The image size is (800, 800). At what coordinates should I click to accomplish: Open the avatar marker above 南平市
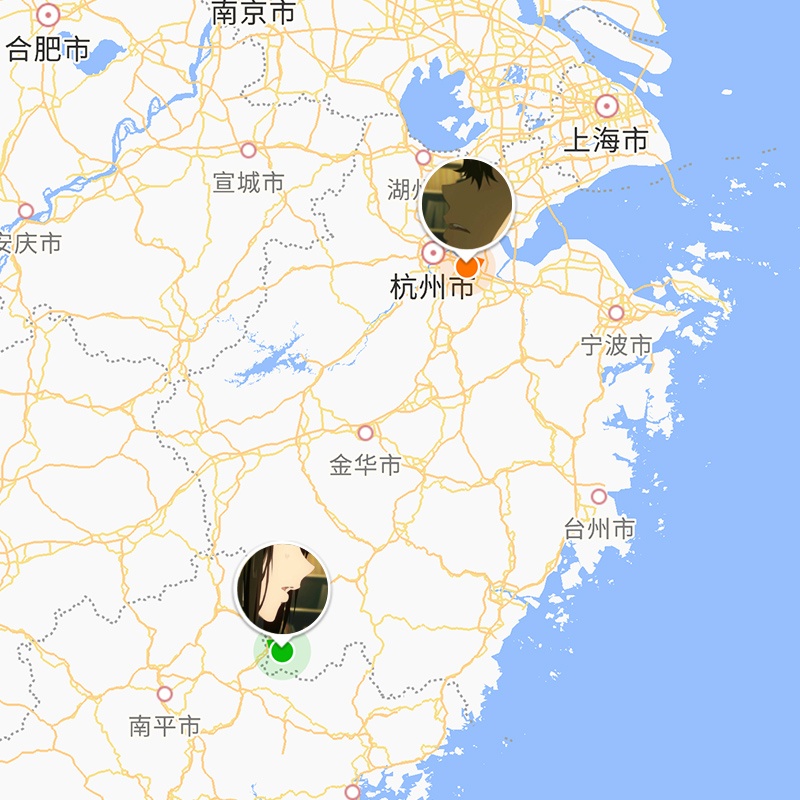(x=282, y=590)
